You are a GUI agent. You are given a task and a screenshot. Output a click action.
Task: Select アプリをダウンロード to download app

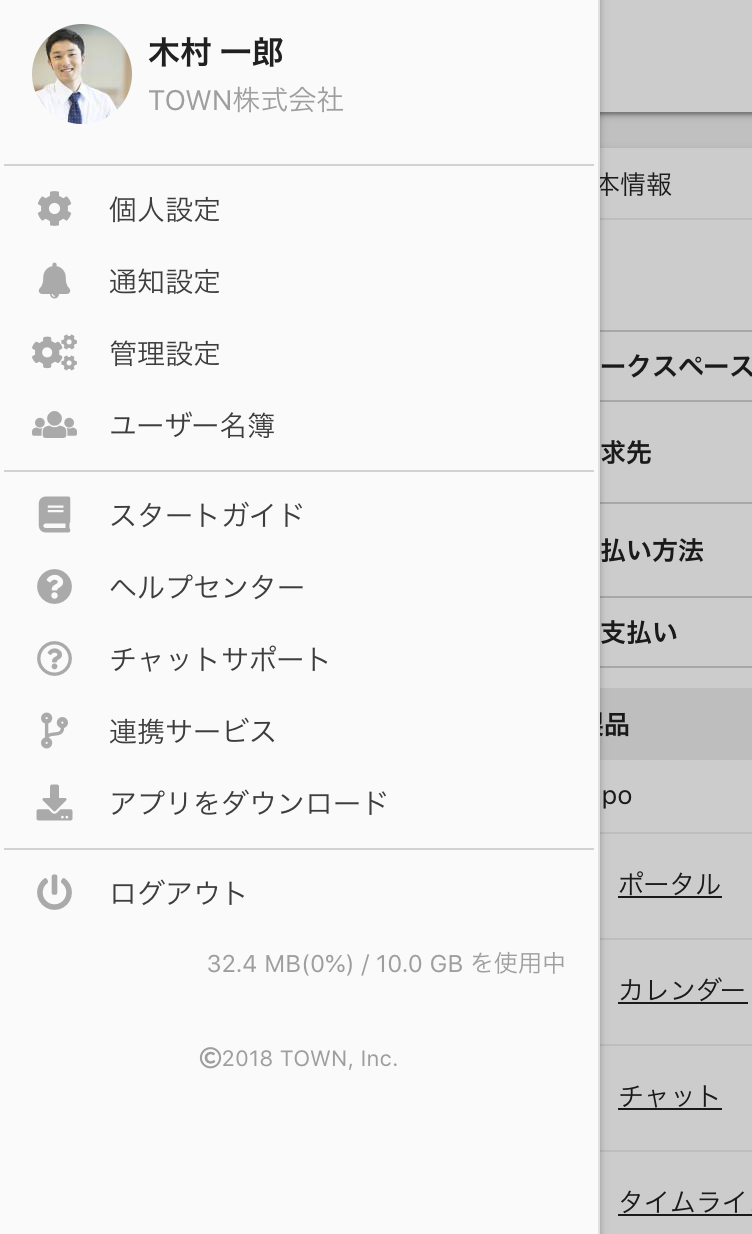(x=298, y=803)
